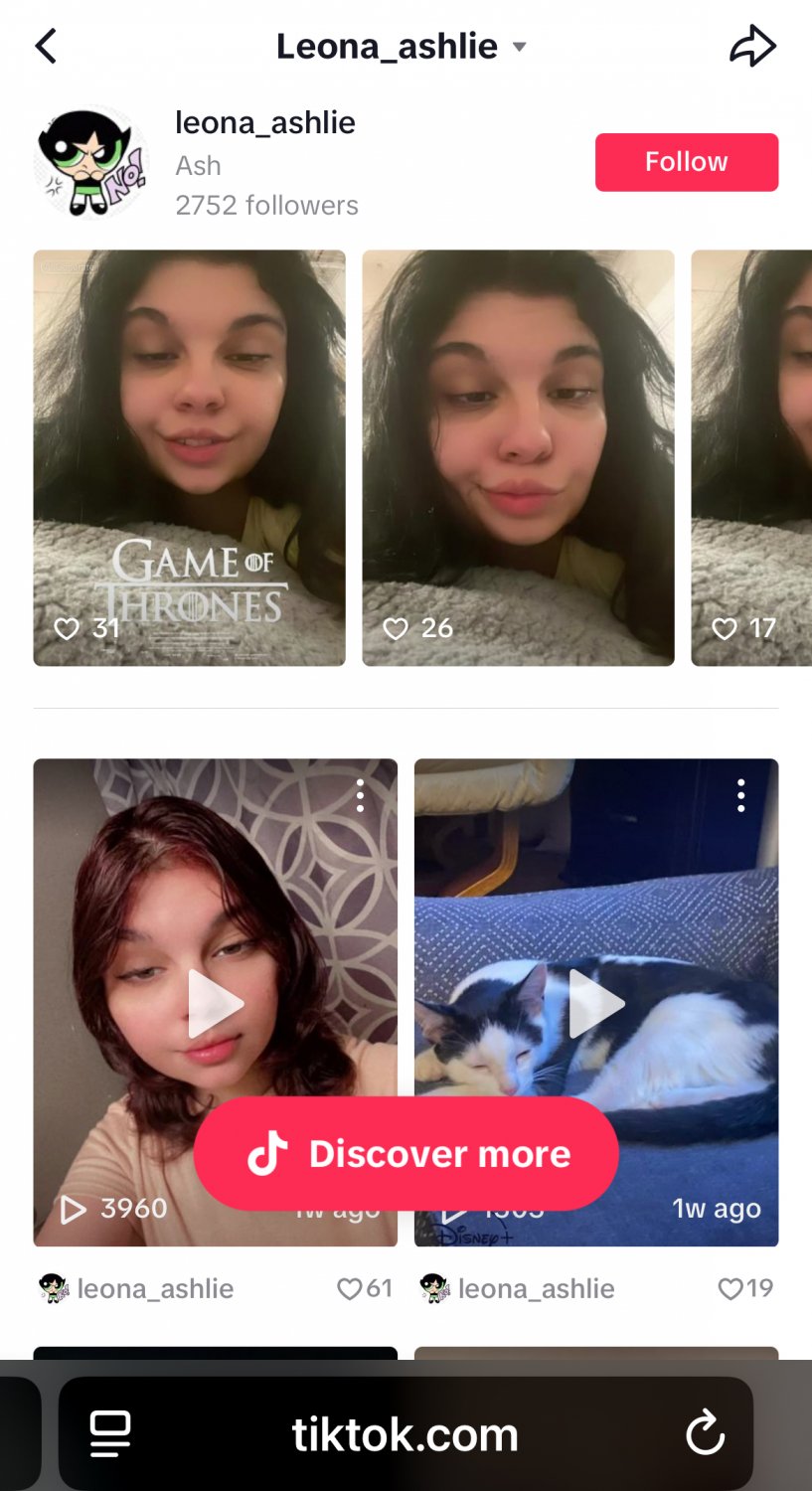Open options menu on the 3960-views video
The width and height of the screenshot is (812, 1491).
tap(360, 795)
